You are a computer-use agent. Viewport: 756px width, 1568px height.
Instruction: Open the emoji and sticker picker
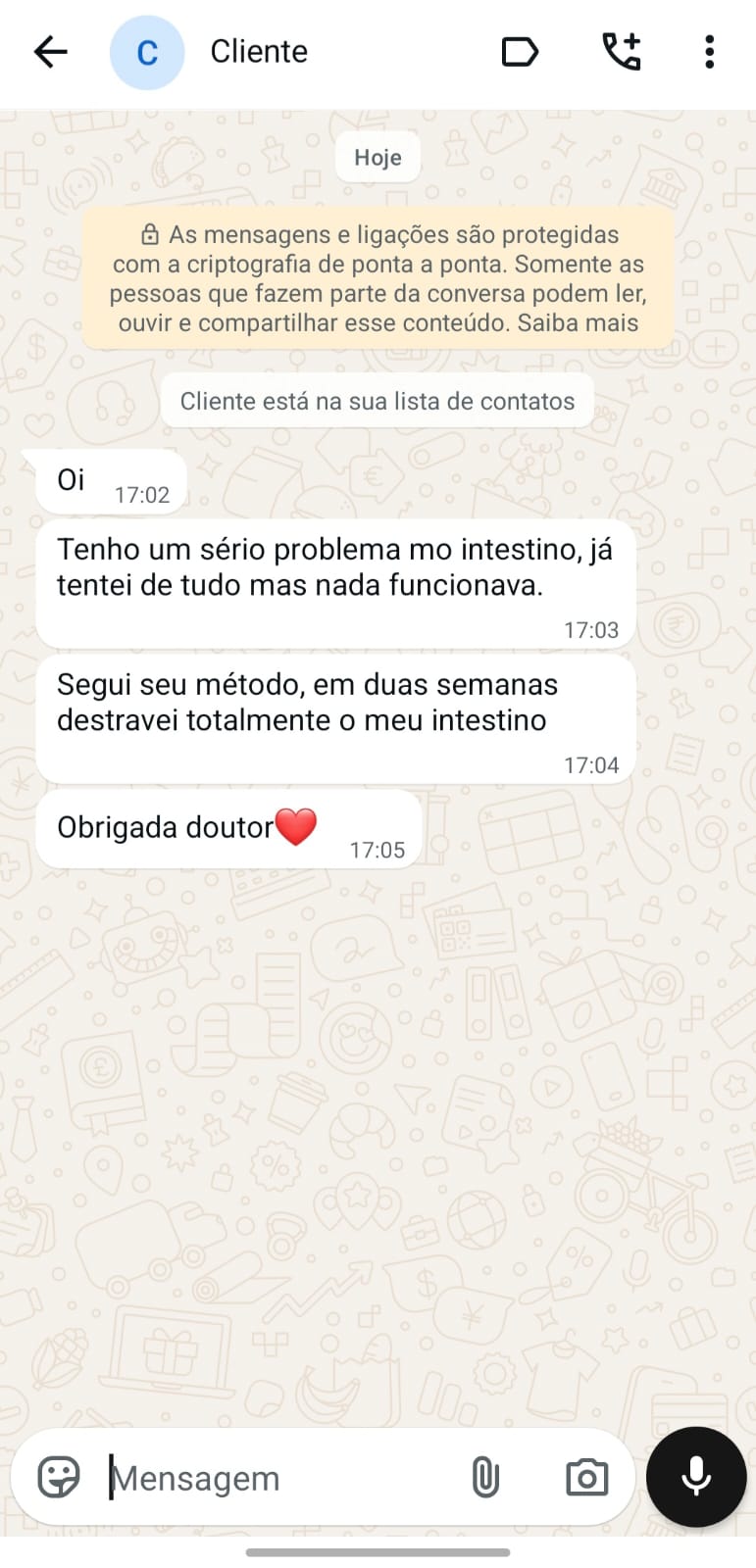[59, 1477]
